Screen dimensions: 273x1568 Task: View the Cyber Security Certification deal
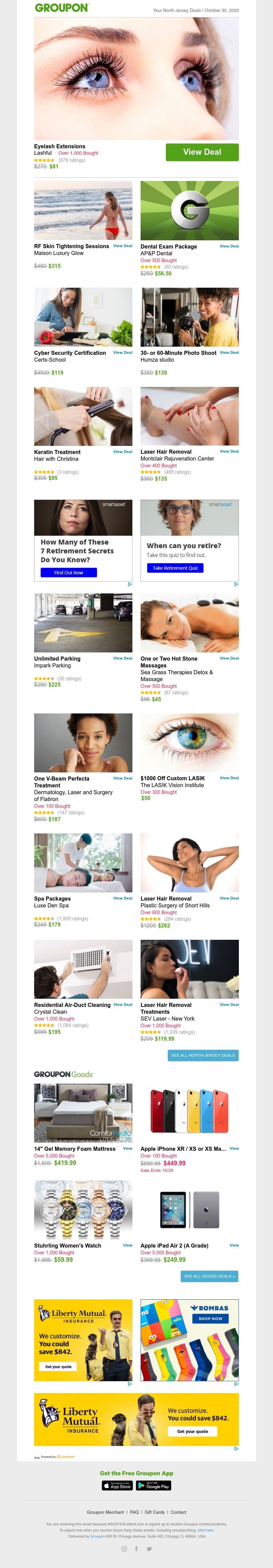coord(123,352)
